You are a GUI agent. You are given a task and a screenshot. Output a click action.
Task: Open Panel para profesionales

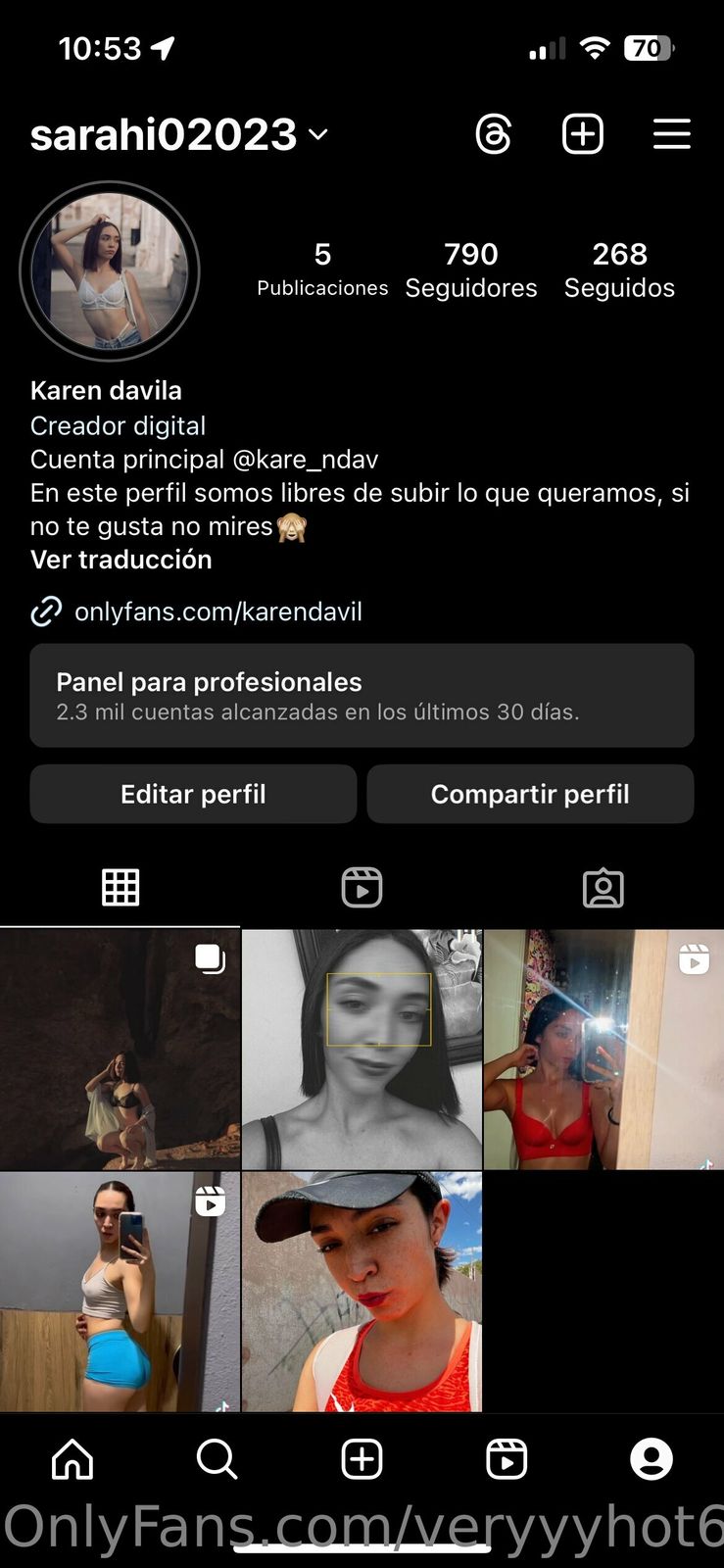(x=362, y=696)
